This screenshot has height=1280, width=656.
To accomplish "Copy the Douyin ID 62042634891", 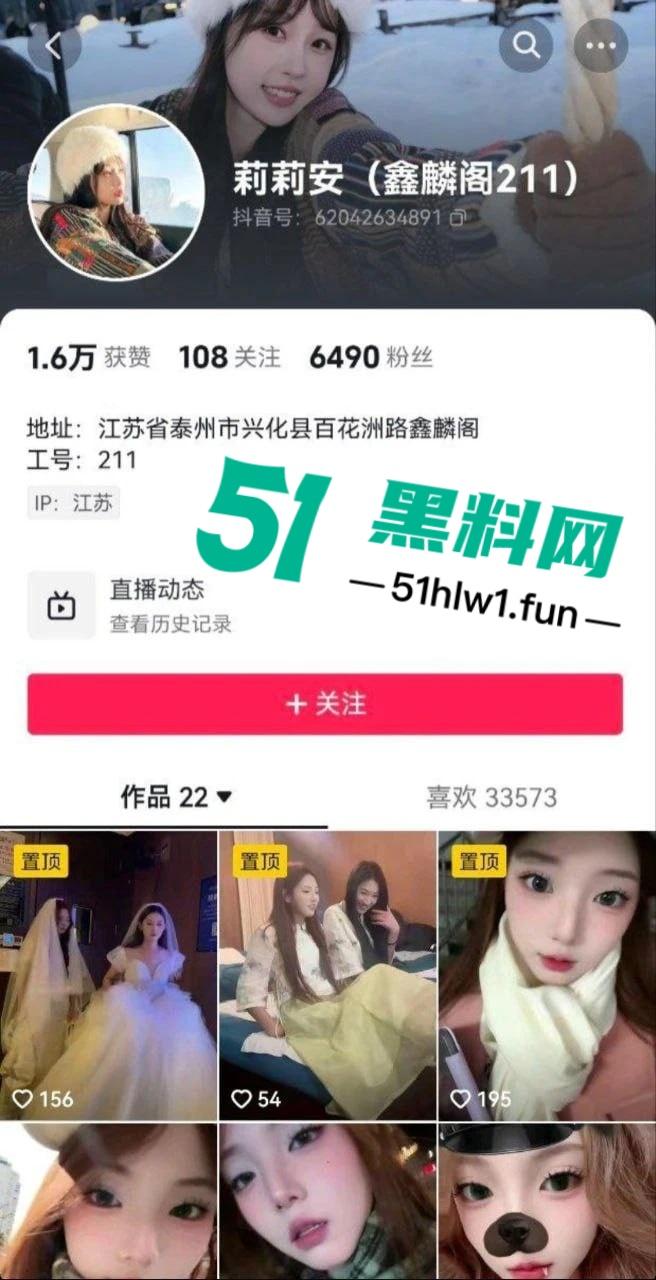I will (x=458, y=216).
